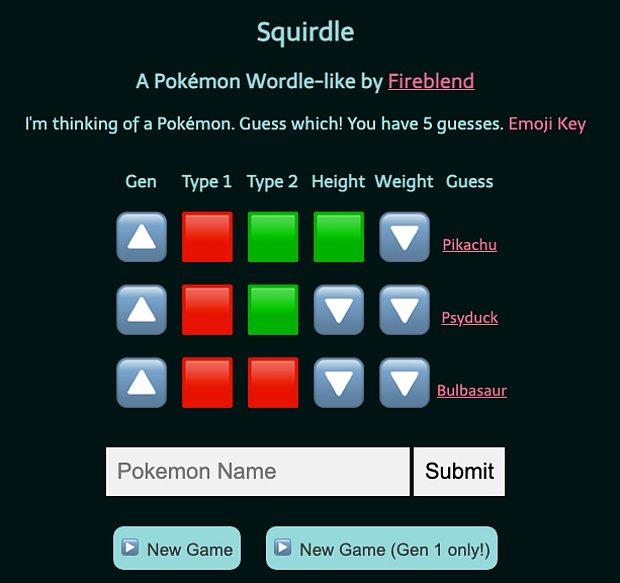
Task: Submit the current guess
Action: tap(459, 471)
